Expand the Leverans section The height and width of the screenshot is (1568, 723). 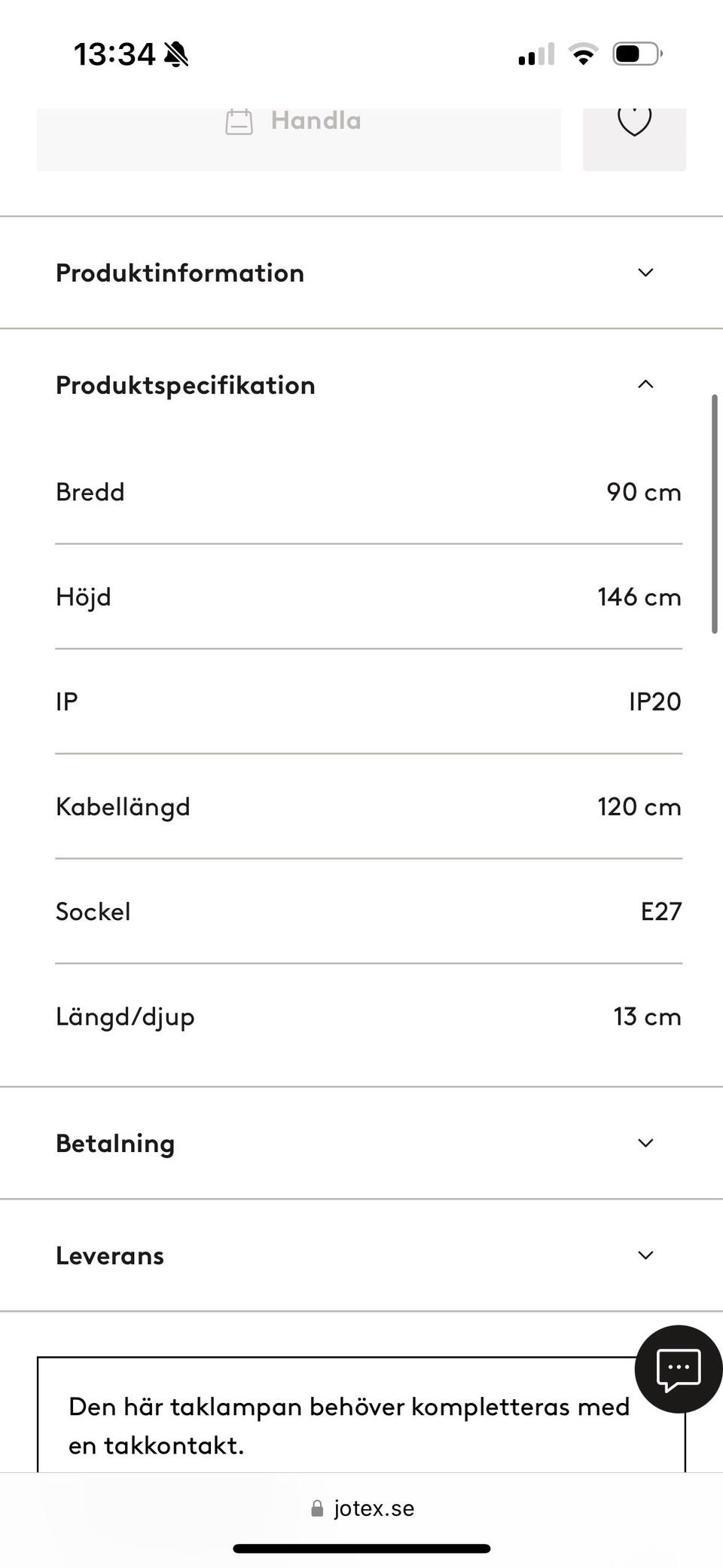[x=361, y=1255]
